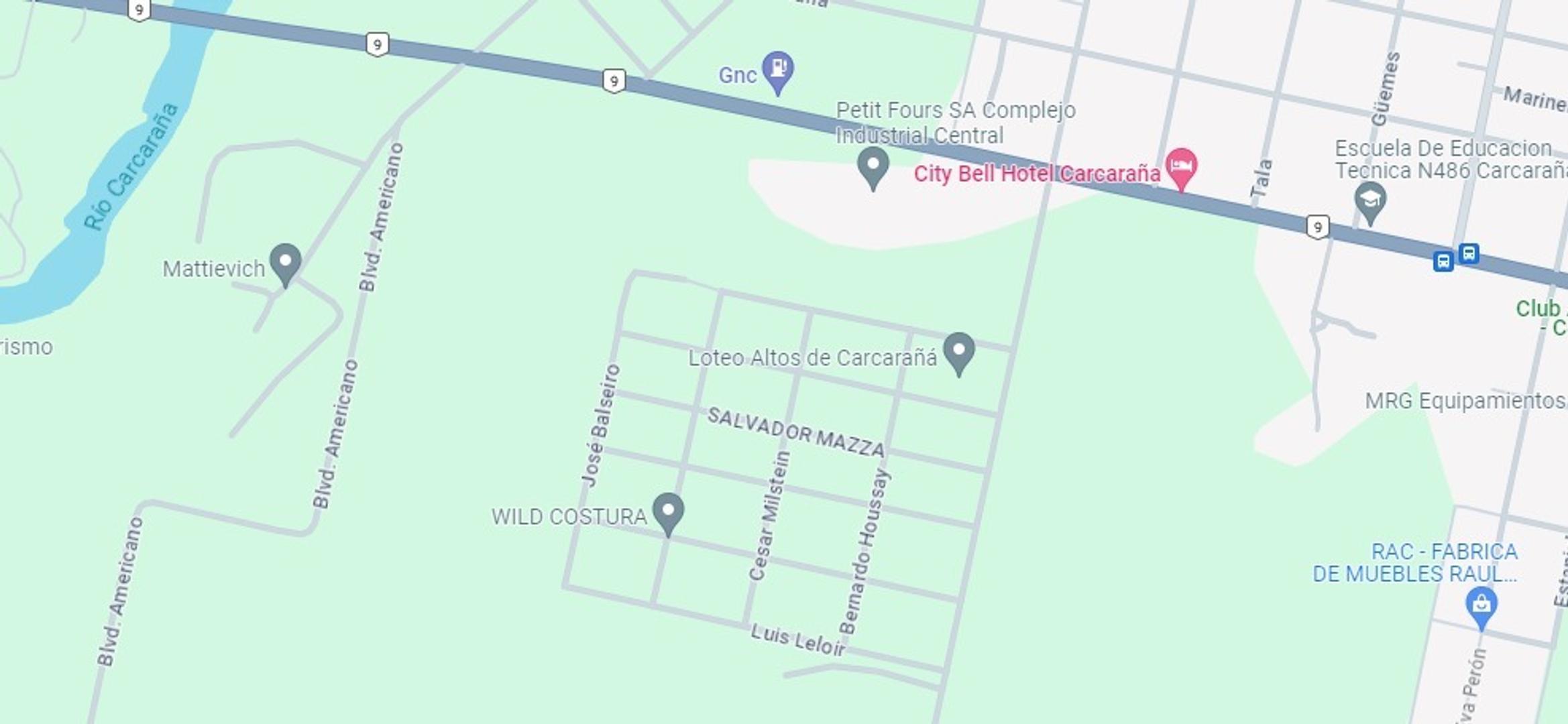Image resolution: width=1568 pixels, height=724 pixels.
Task: View Loteo Altos de Carcarañá place pin
Action: 958,351
